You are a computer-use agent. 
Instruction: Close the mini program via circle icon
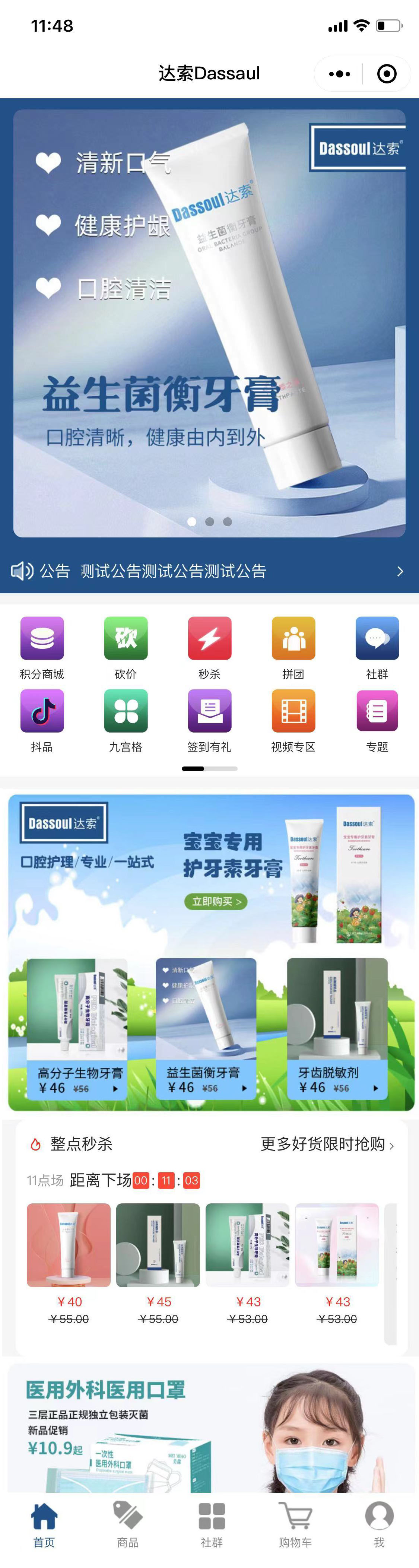point(387,74)
